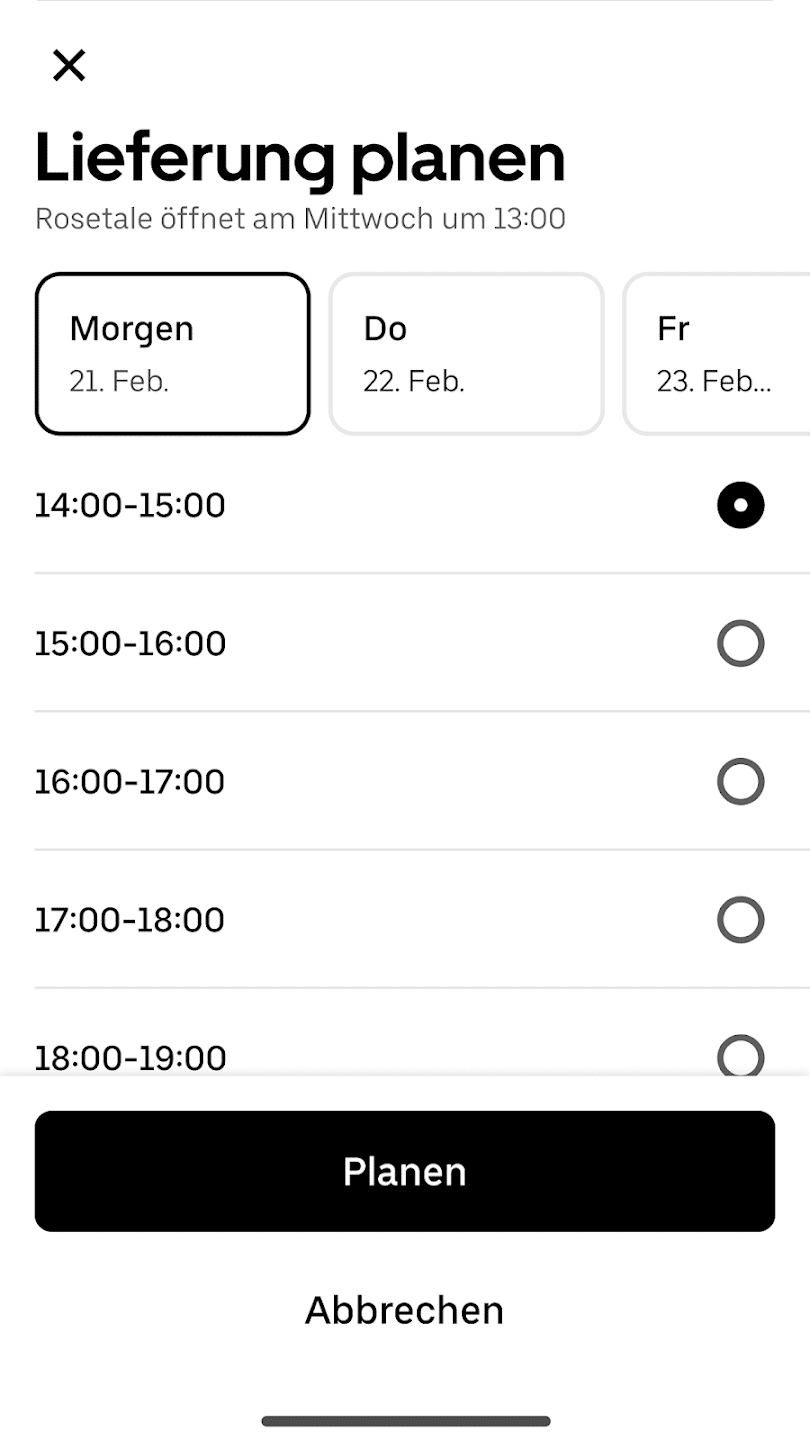Viewport: 810px width, 1440px height.
Task: Pick the 18:00-19:00 slot
Action: [x=740, y=1055]
